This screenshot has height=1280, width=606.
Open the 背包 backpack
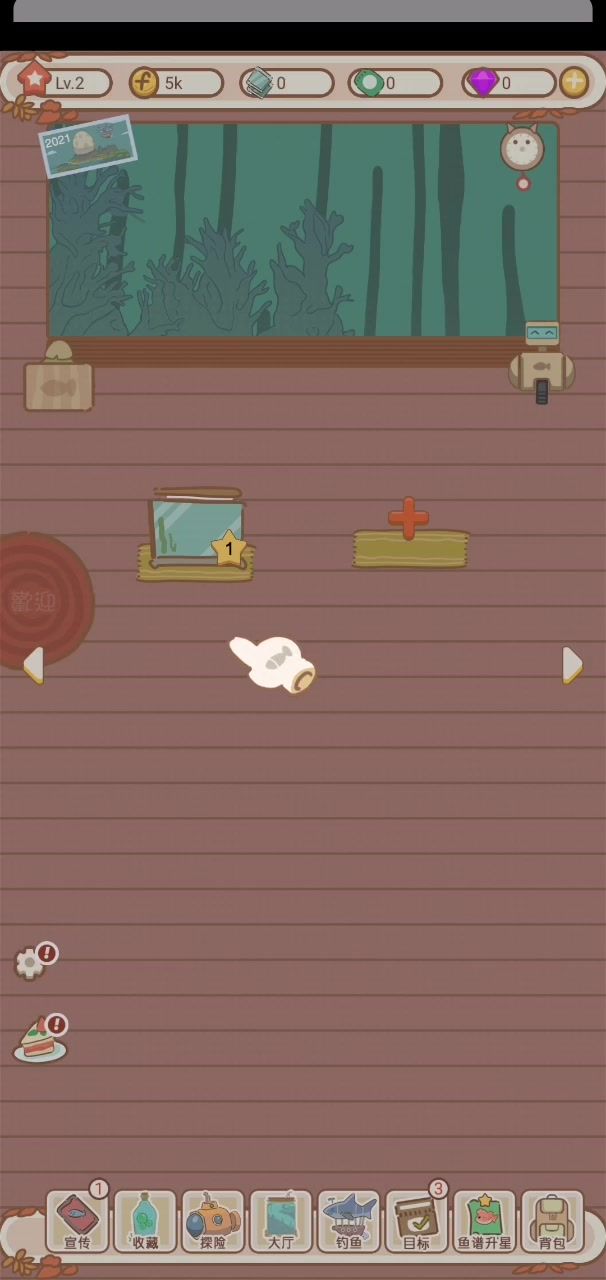pyautogui.click(x=553, y=1221)
